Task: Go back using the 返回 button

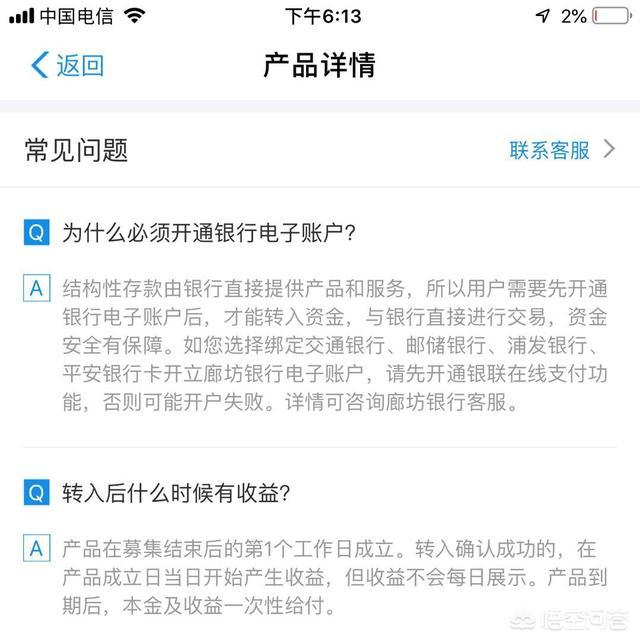Action: [x=67, y=66]
